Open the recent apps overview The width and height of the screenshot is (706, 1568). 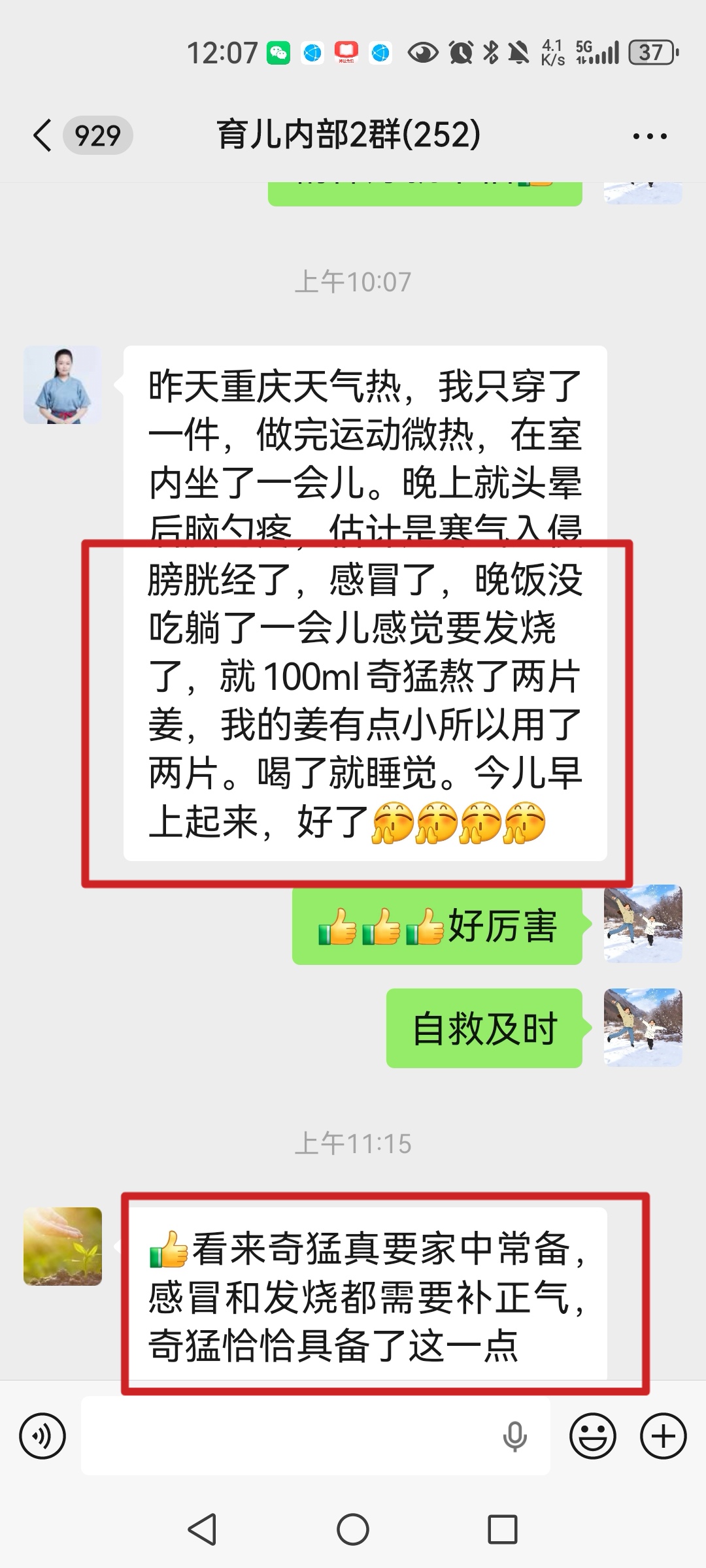click(x=502, y=1529)
